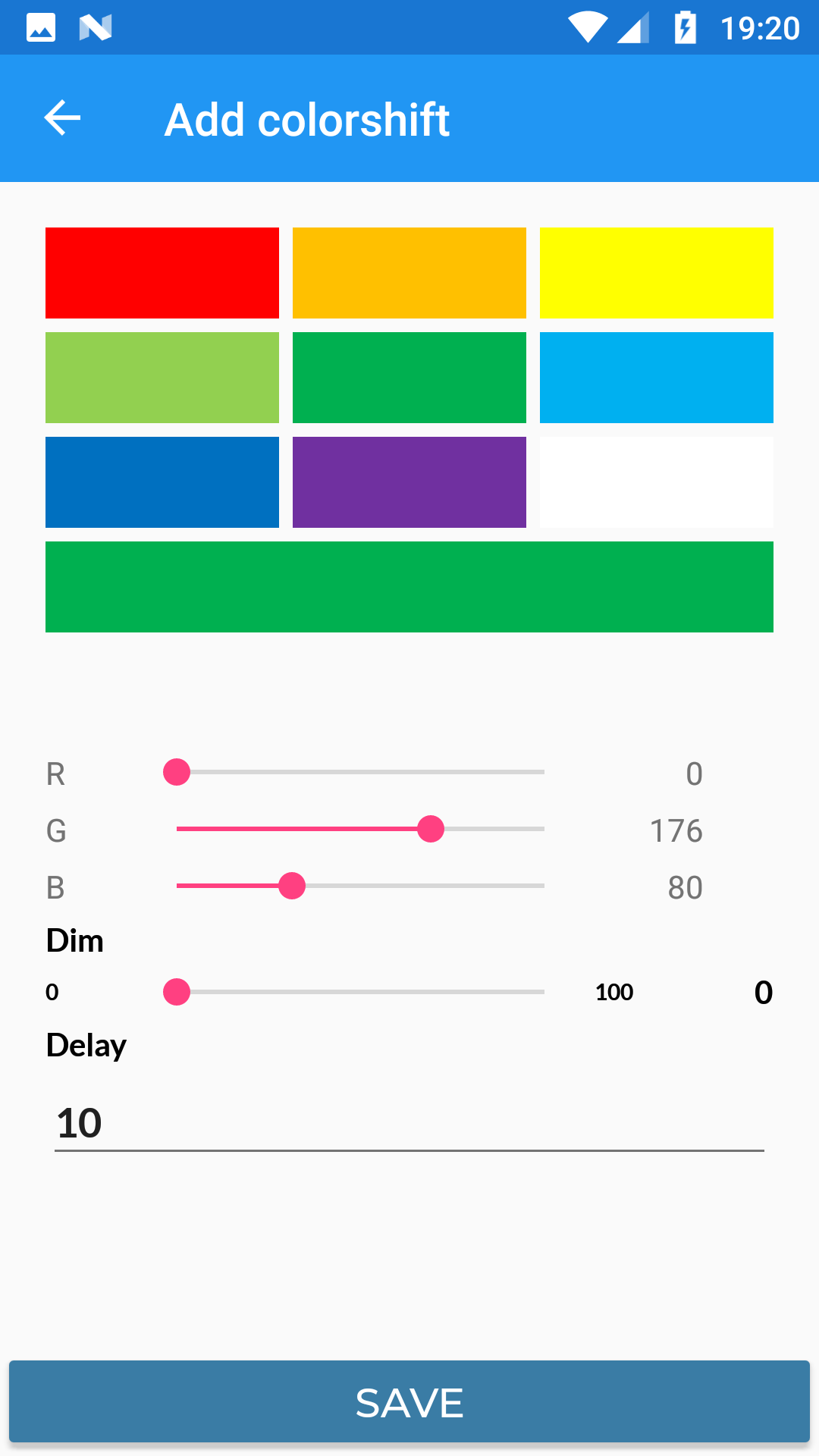
Task: Click the B slider handle
Action: pos(292,885)
